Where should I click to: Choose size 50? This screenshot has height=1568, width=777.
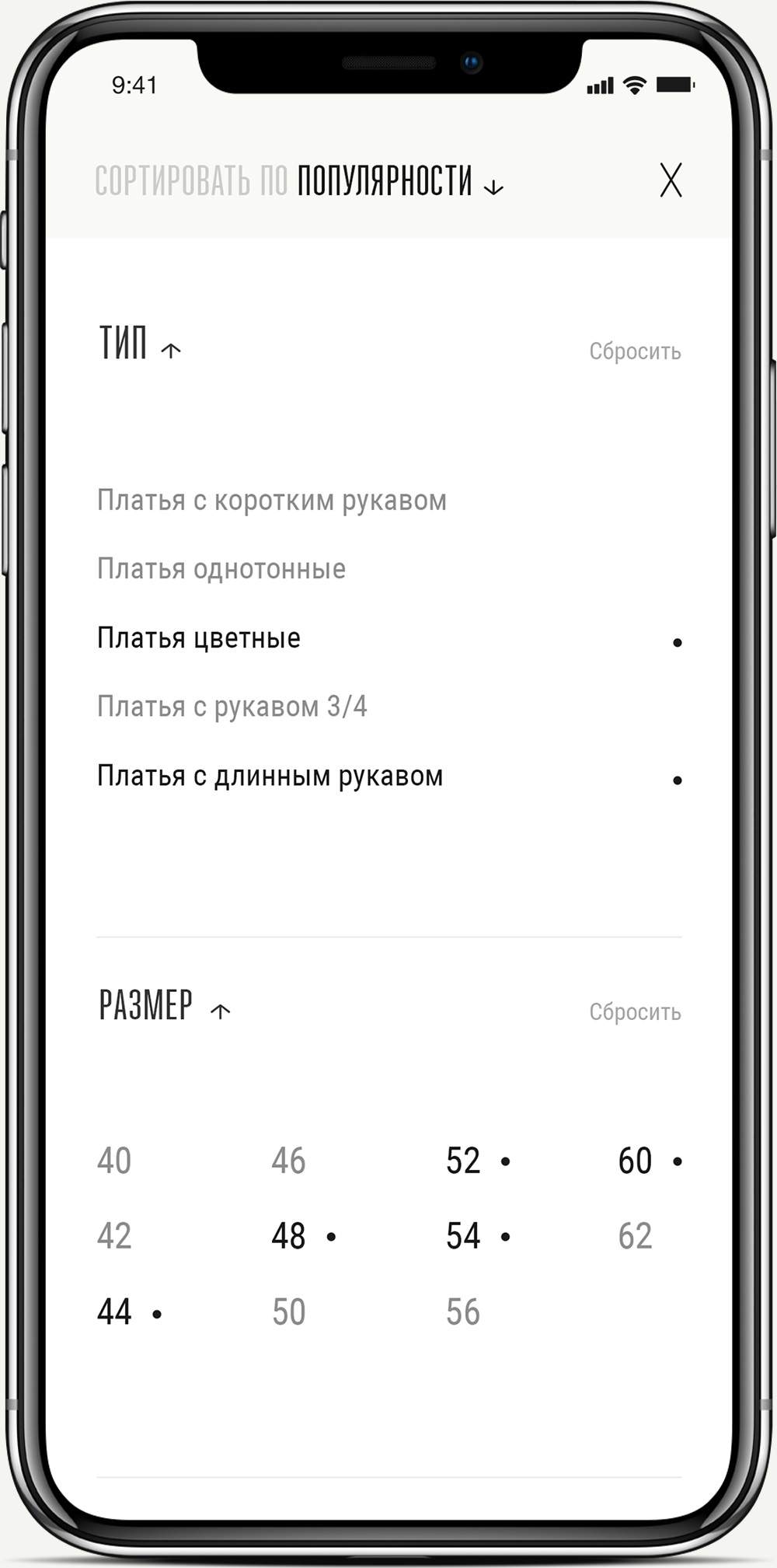coord(288,1312)
